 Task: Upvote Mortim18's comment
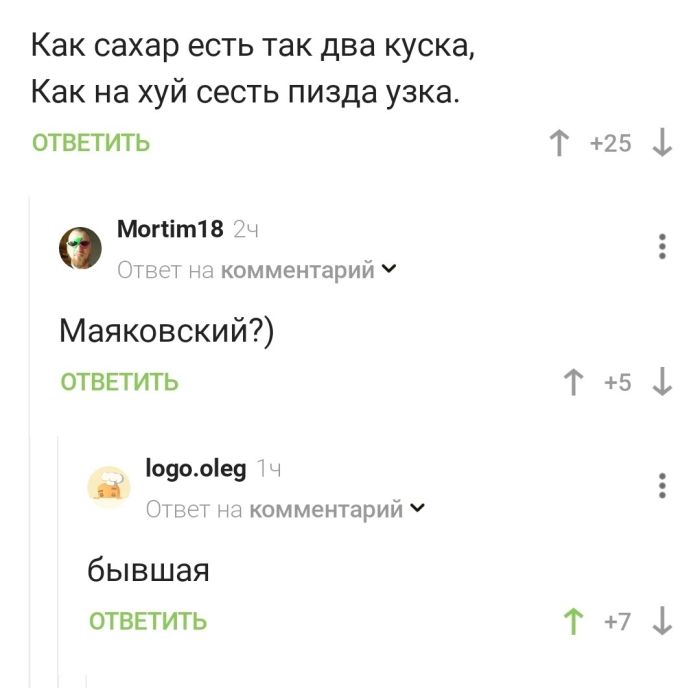(x=575, y=382)
